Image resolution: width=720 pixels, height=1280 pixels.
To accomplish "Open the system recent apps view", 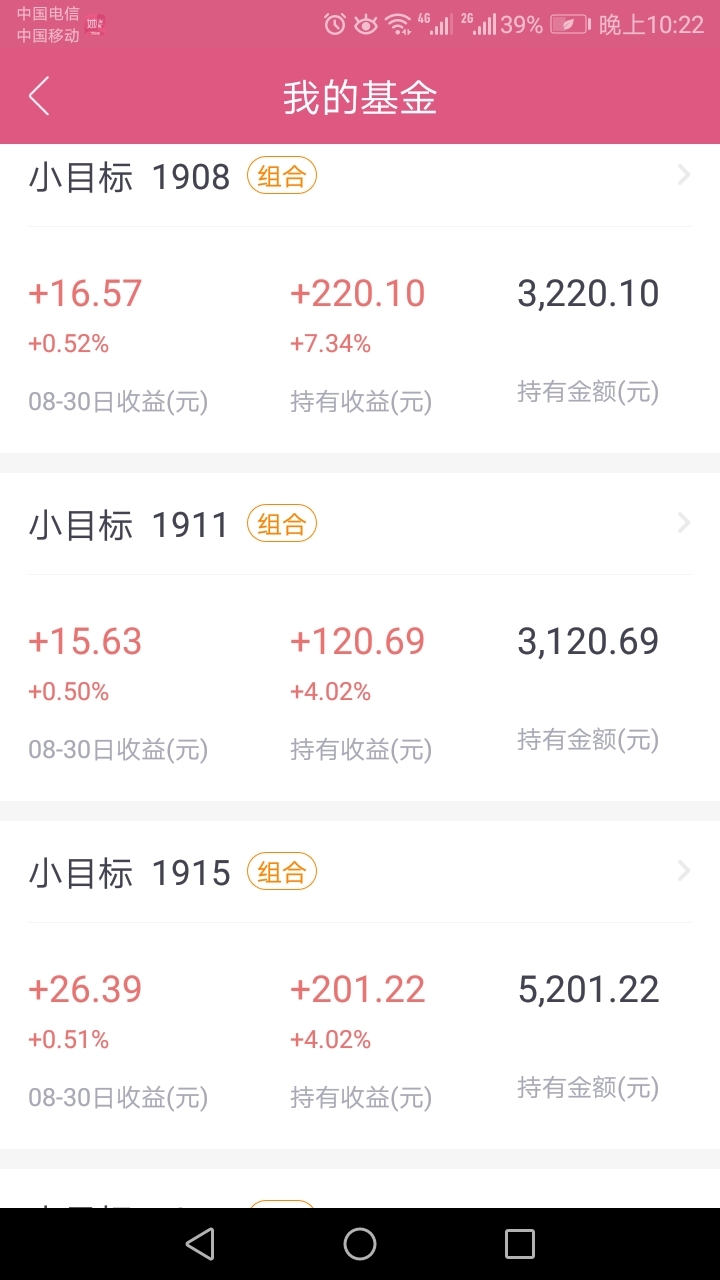I will coord(520,1244).
